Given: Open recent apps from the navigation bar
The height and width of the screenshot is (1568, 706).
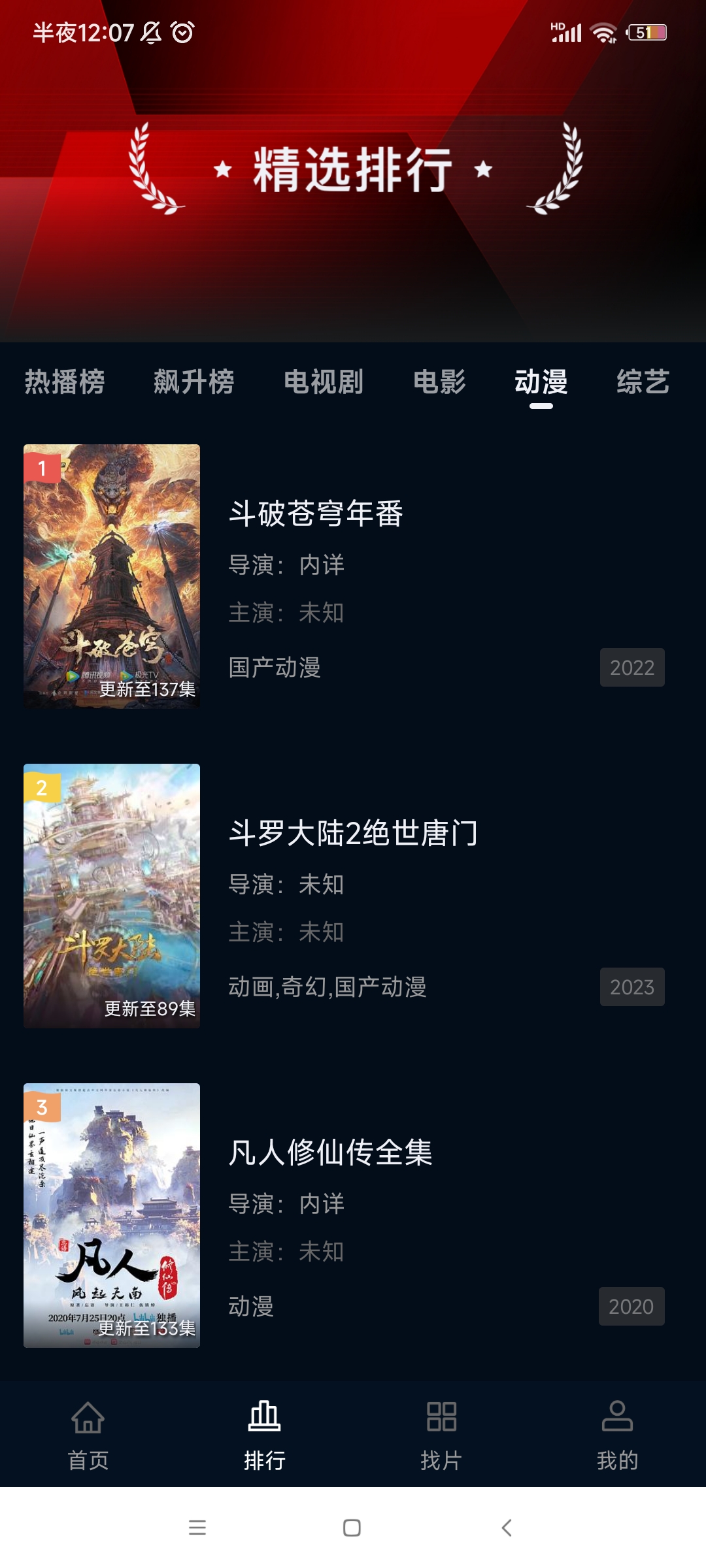Looking at the screenshot, I should tap(197, 1527).
